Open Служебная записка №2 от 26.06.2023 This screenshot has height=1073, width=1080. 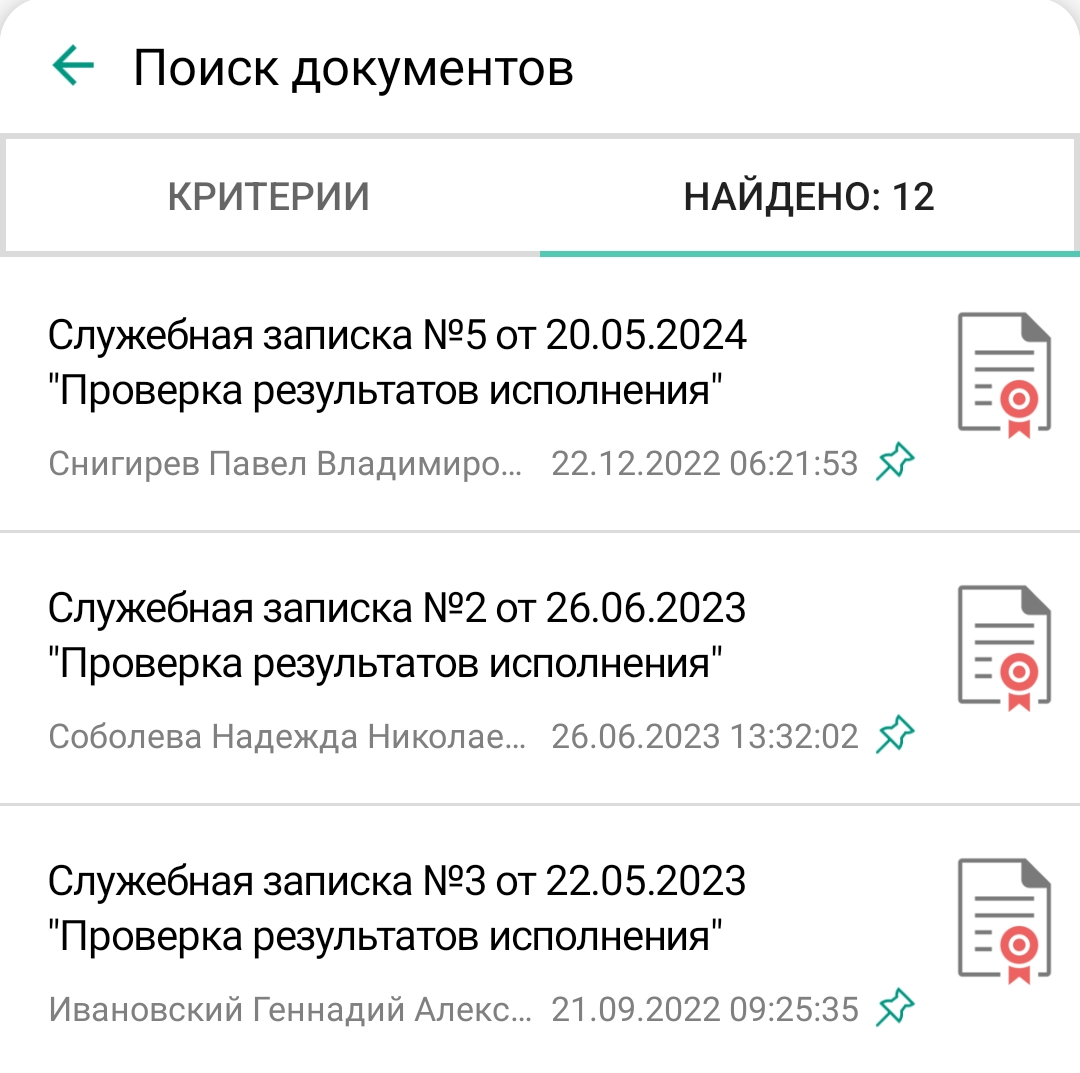[397, 635]
